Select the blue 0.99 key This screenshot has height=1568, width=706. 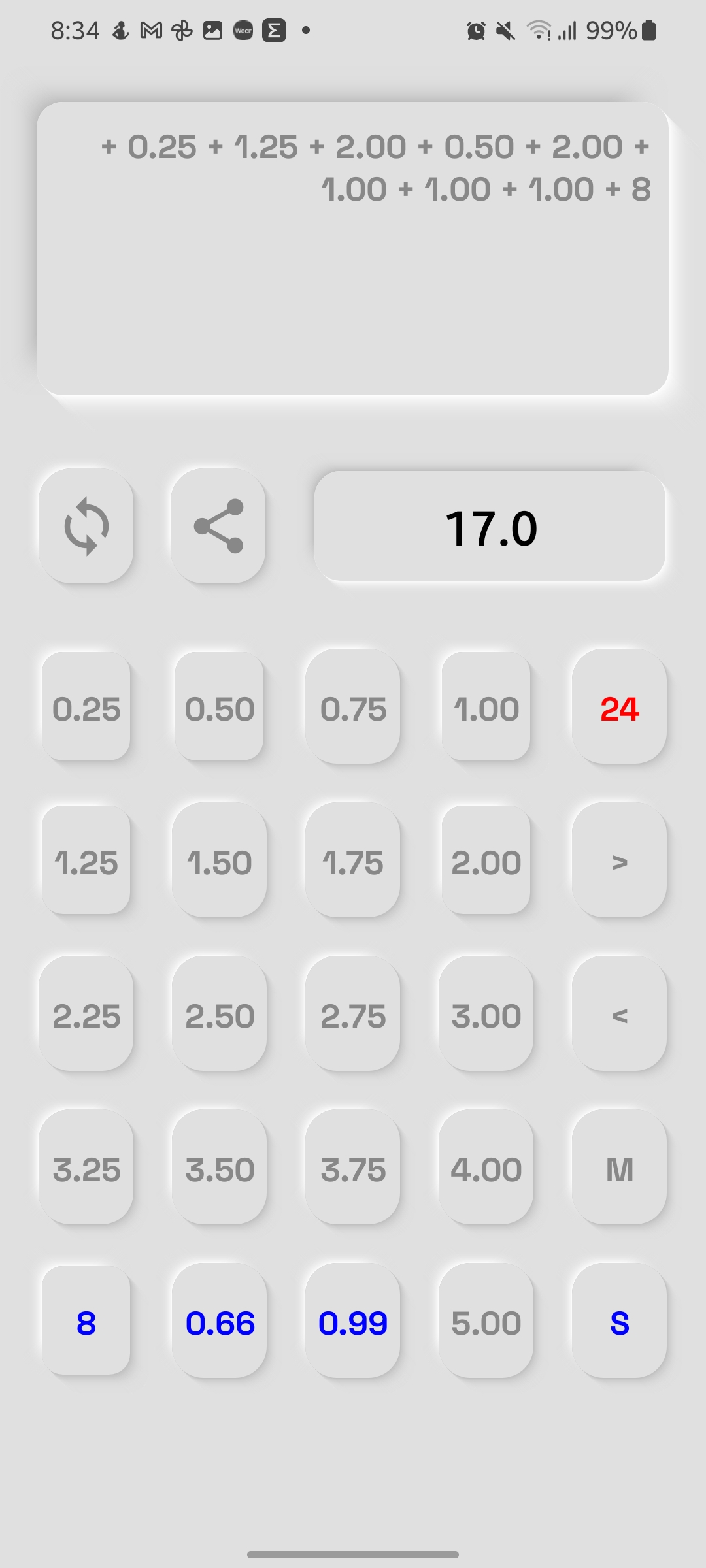click(353, 1322)
